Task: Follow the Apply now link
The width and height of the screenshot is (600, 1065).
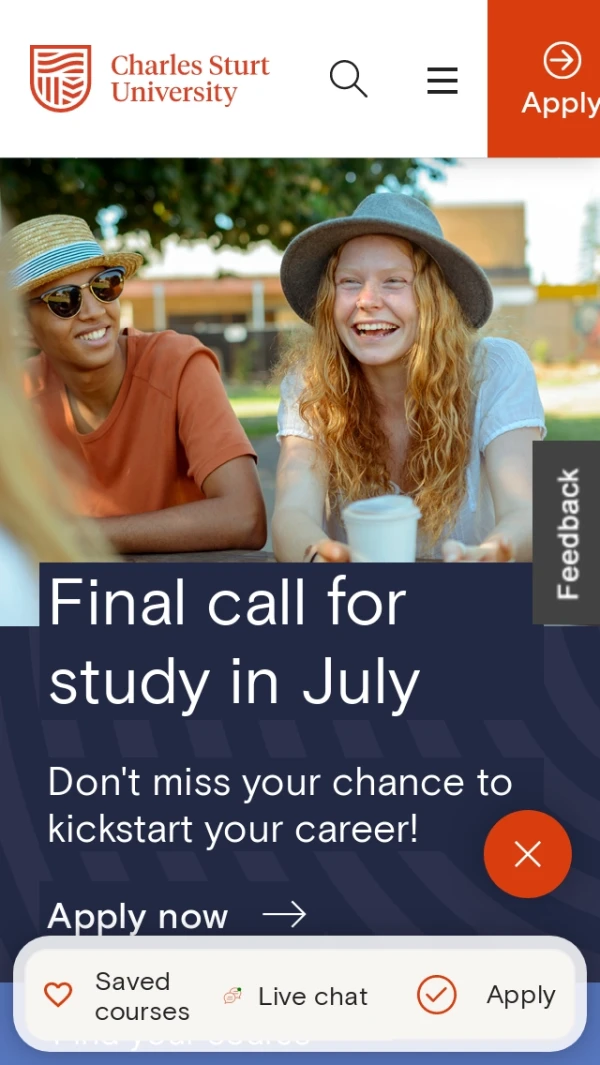Action: [x=176, y=915]
